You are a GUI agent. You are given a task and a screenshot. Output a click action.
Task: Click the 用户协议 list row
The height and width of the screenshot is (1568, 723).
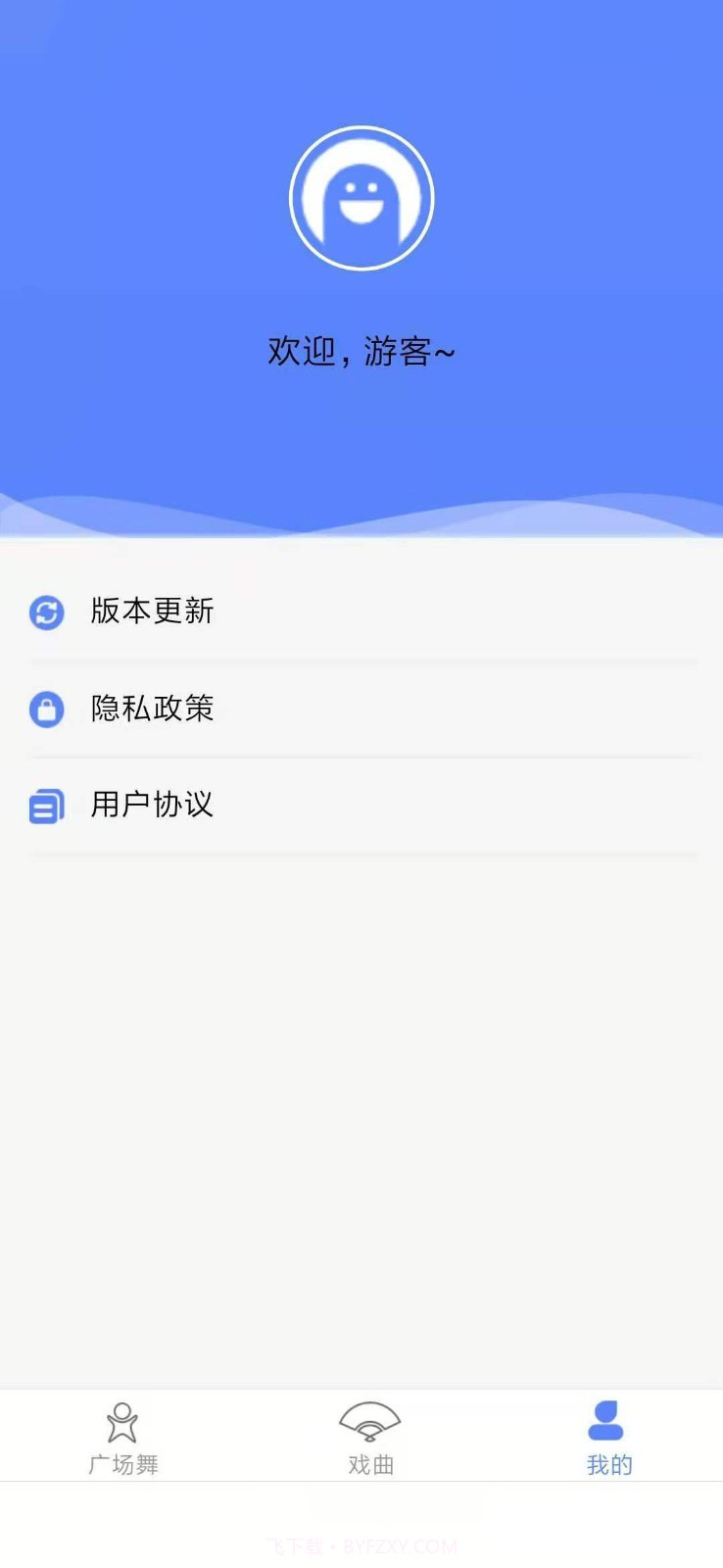pos(361,806)
